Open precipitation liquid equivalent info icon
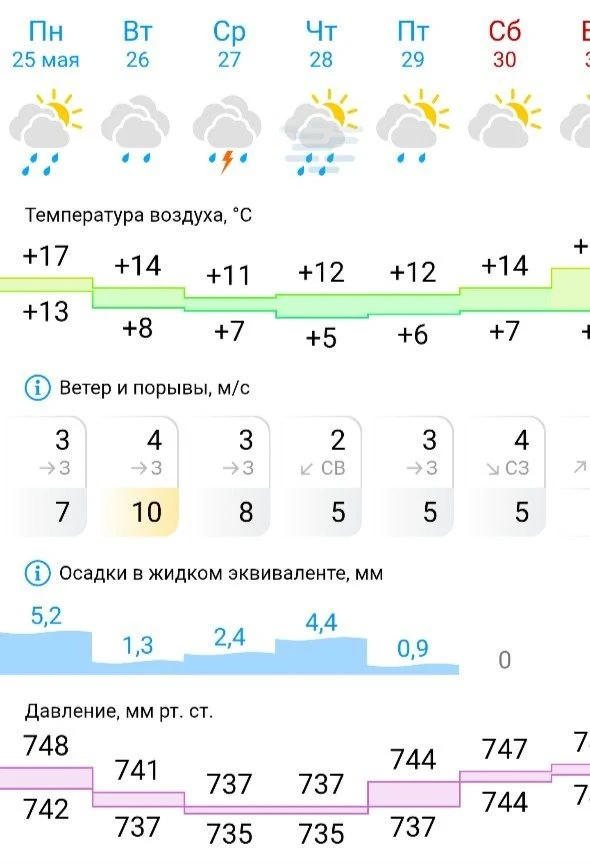The width and height of the screenshot is (590, 864). 37,574
